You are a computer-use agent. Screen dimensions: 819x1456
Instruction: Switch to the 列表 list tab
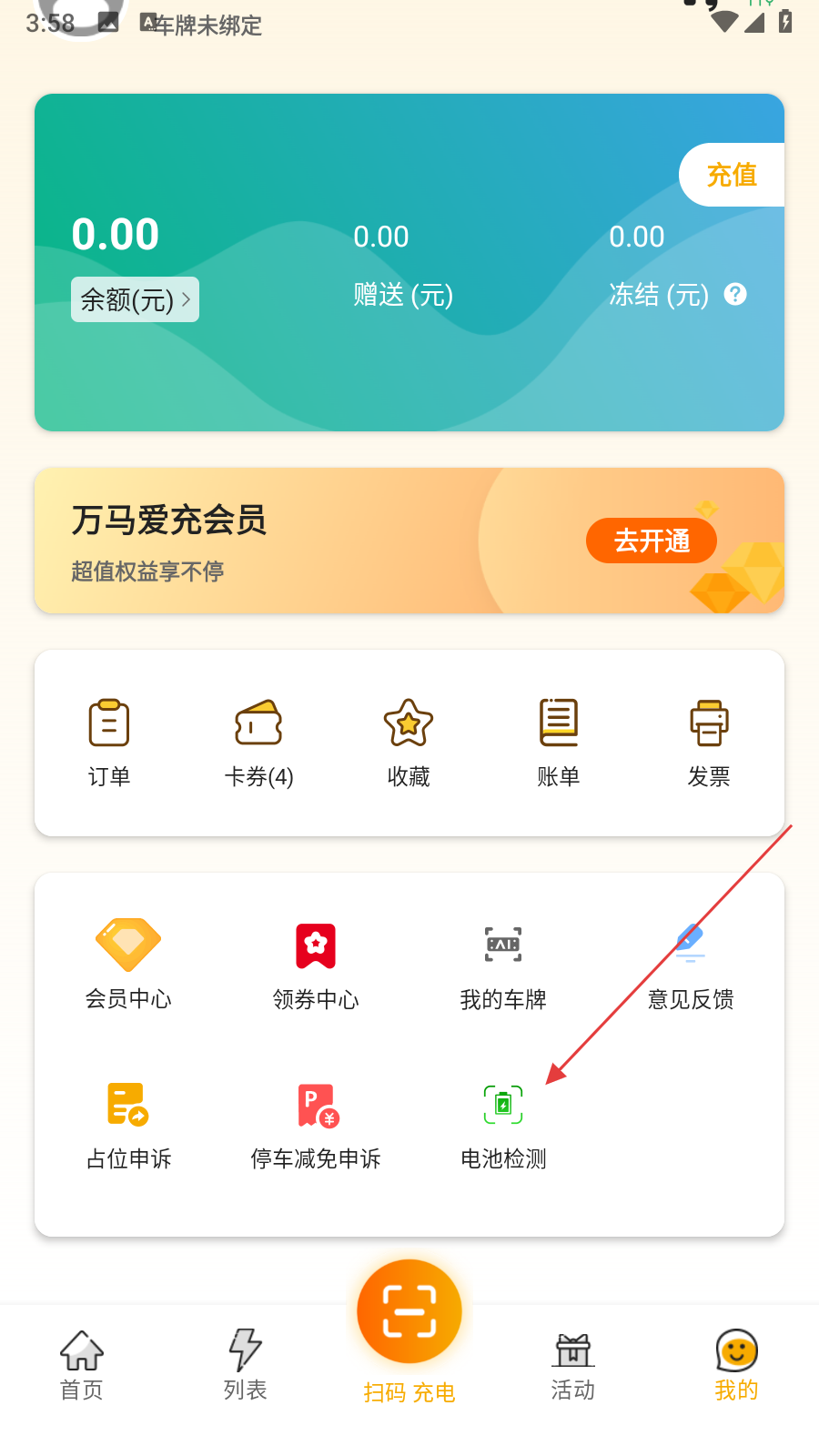(x=246, y=1365)
